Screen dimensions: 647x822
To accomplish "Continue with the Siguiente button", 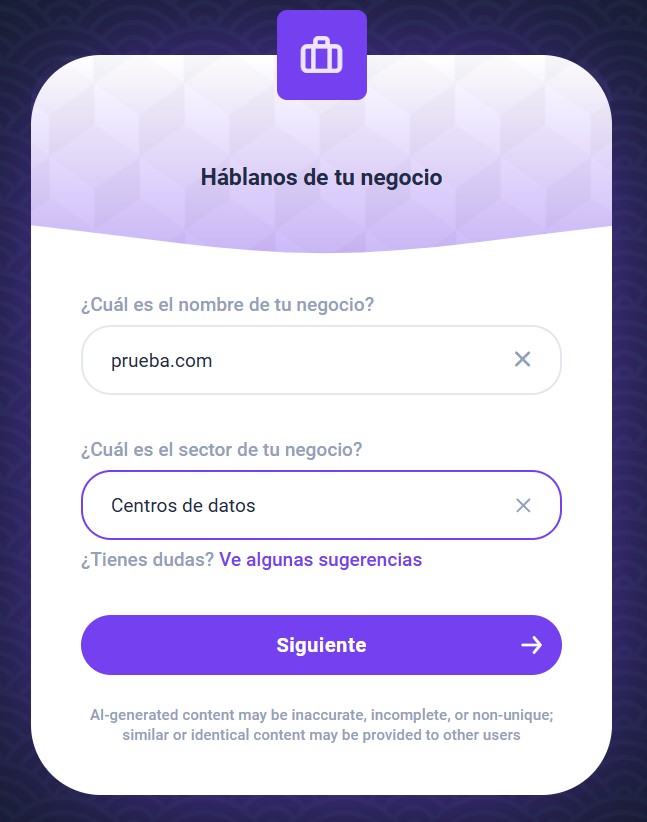I will [321, 645].
